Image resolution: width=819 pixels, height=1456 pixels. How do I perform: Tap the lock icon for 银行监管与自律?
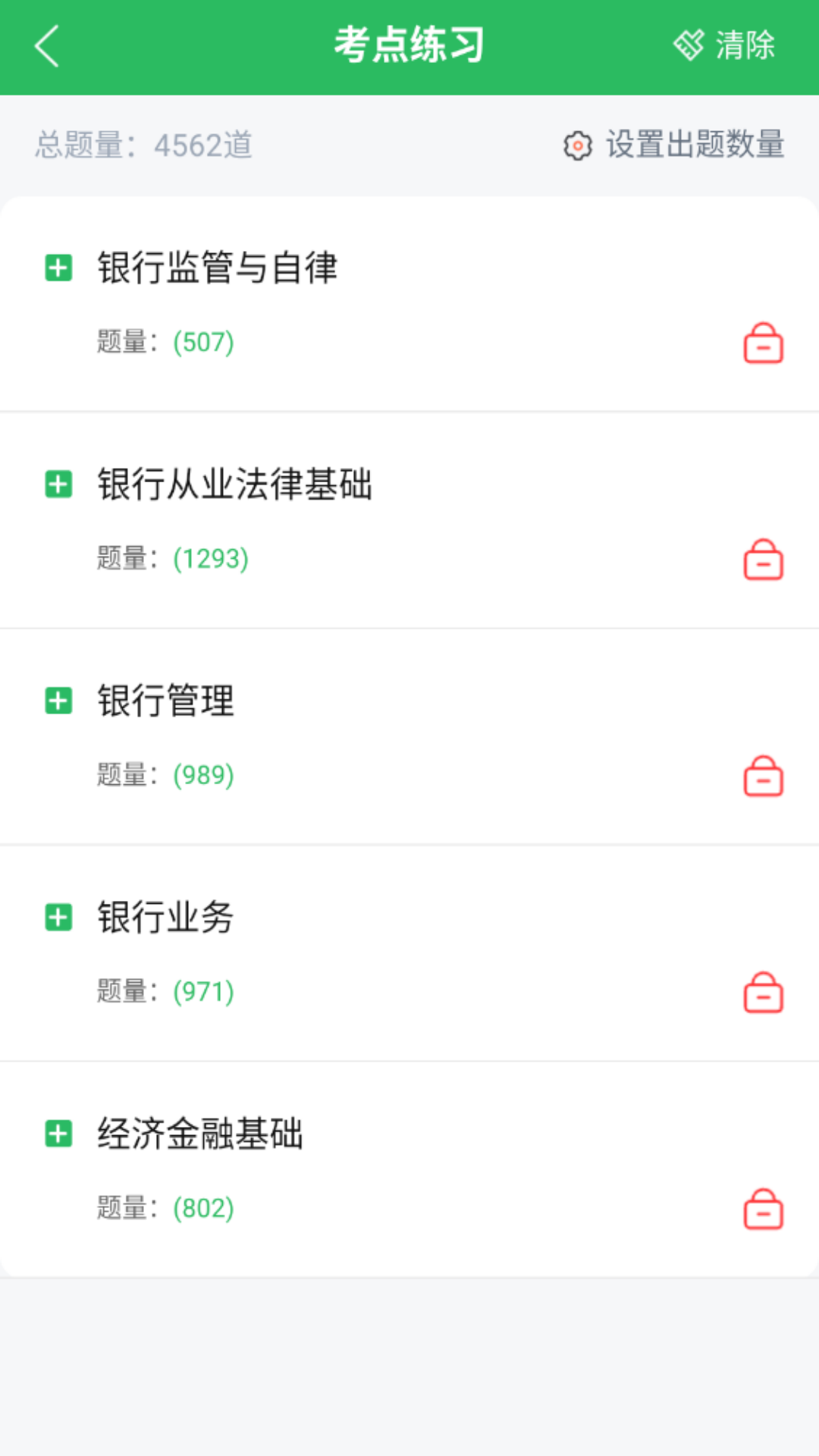(x=763, y=343)
